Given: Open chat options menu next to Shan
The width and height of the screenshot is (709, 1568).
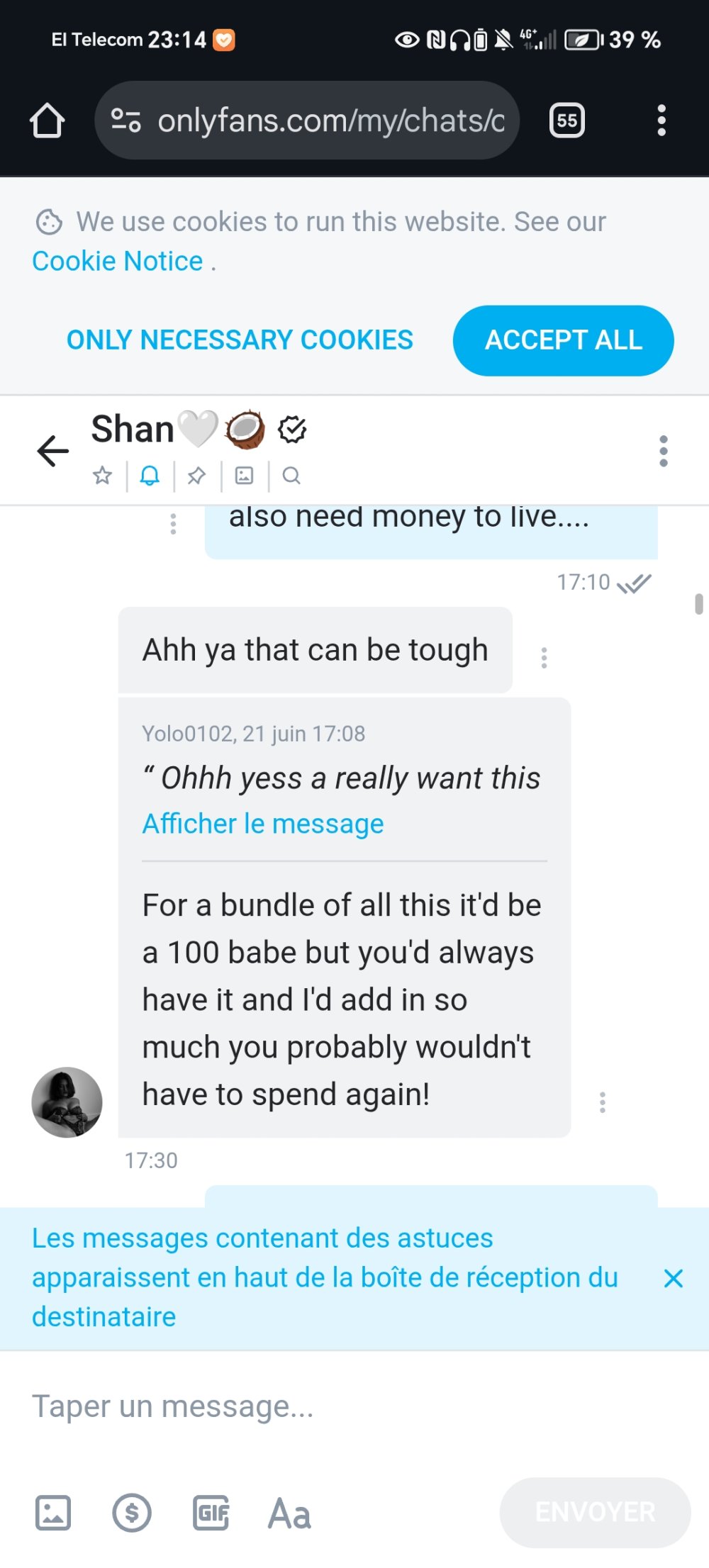Looking at the screenshot, I should [663, 451].
